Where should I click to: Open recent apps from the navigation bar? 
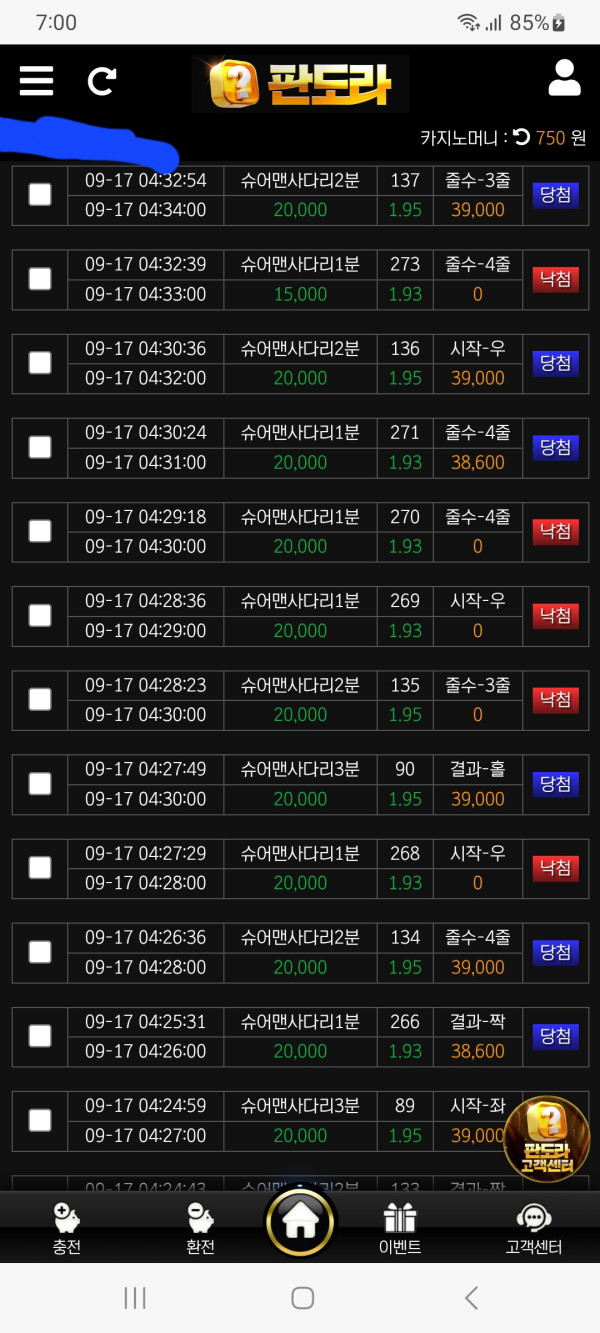[135, 1298]
